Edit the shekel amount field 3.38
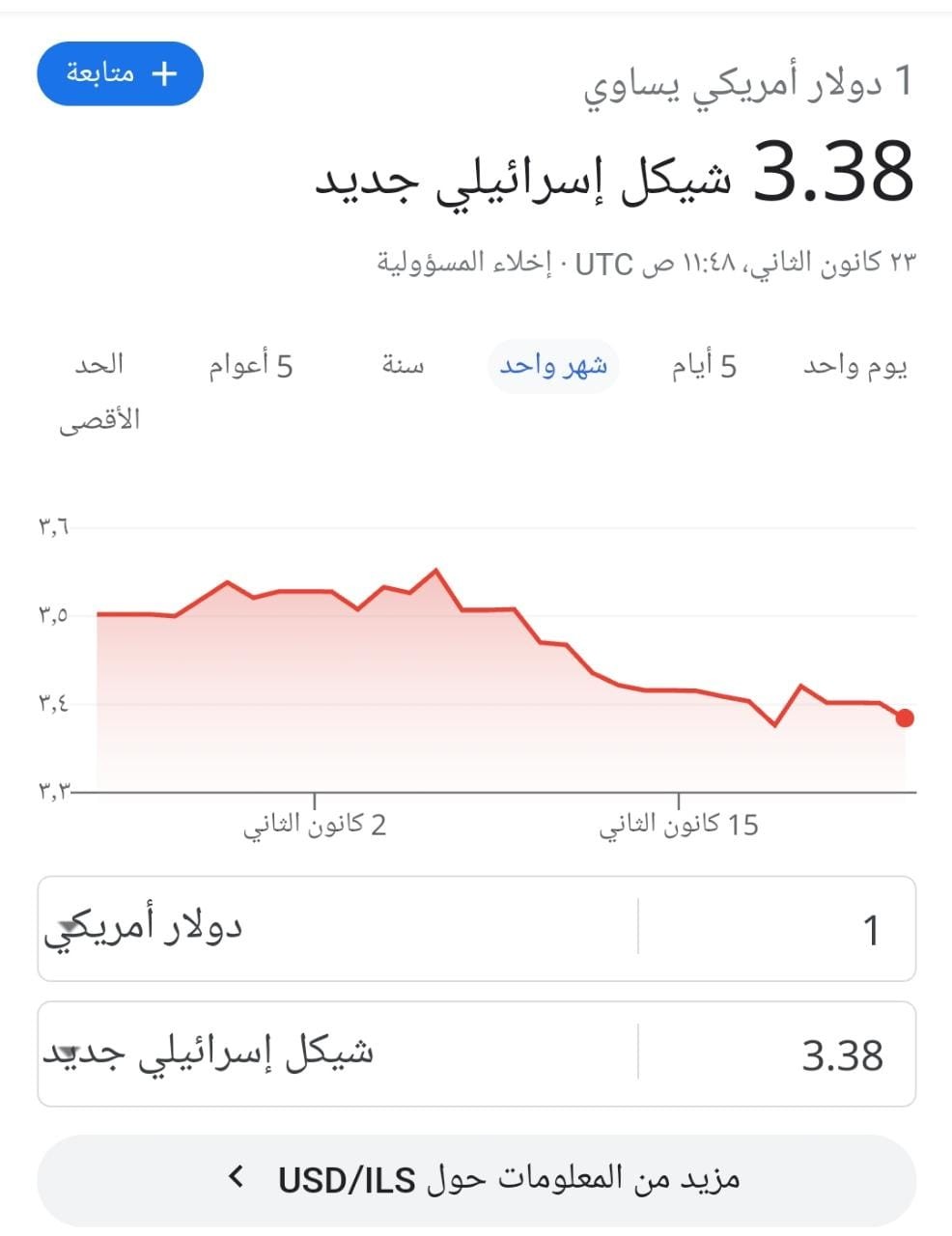Image resolution: width=952 pixels, height=1236 pixels. point(775,1054)
